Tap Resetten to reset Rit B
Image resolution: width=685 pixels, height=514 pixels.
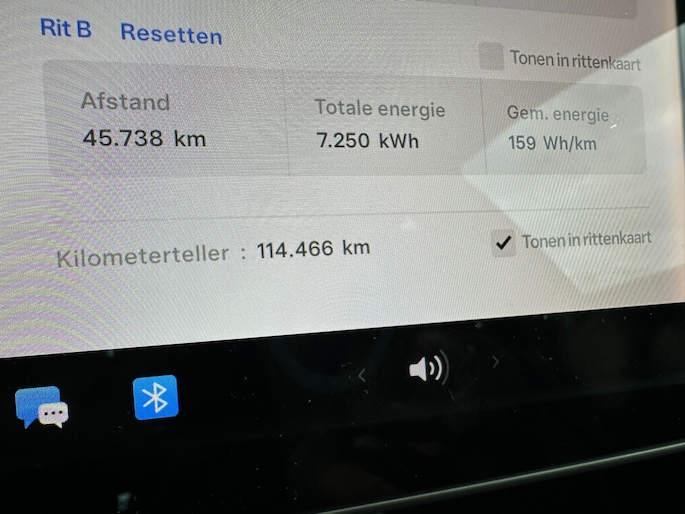pyautogui.click(x=171, y=34)
